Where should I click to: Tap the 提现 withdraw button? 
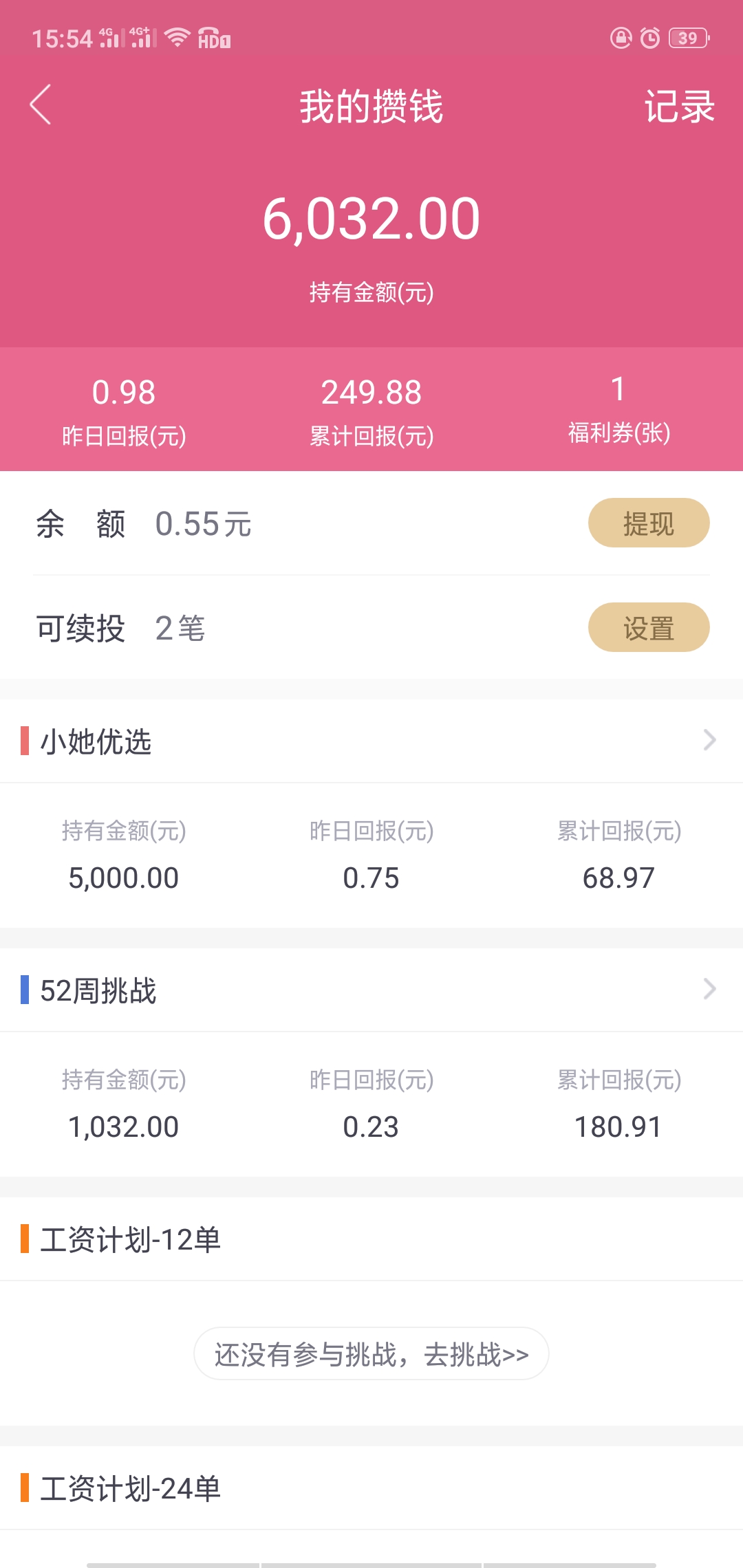coord(649,523)
